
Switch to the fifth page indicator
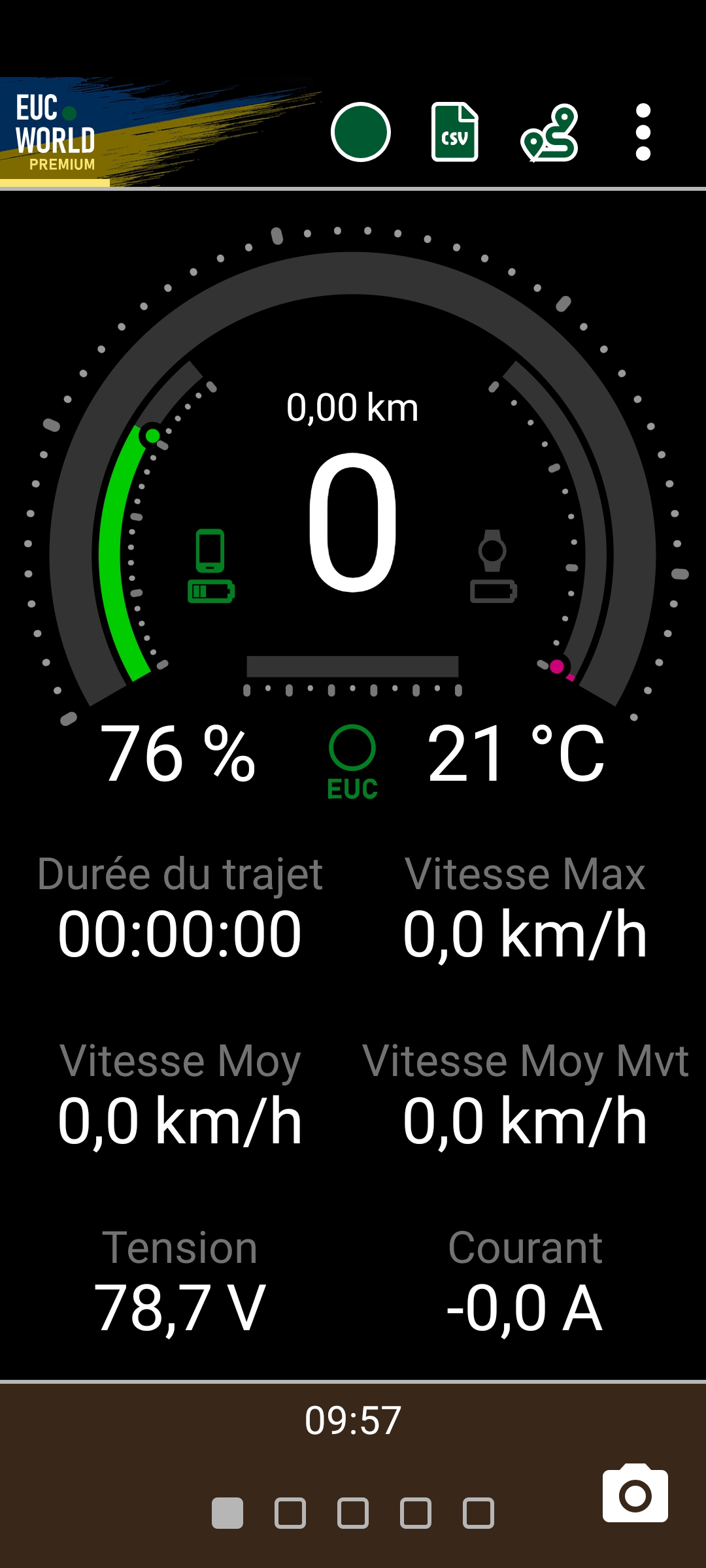(x=479, y=1513)
